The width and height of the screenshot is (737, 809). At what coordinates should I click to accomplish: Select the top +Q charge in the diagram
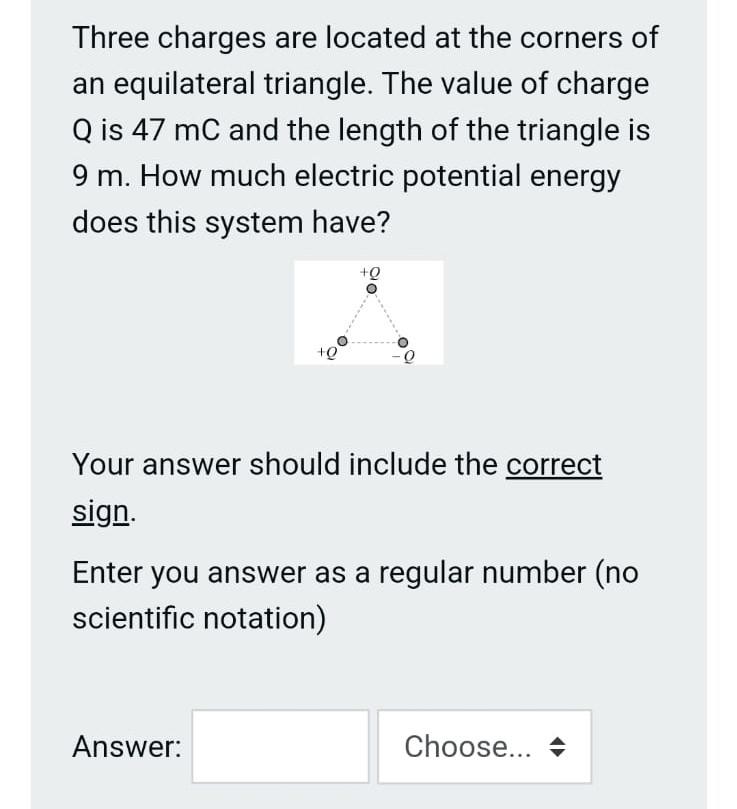tap(371, 289)
